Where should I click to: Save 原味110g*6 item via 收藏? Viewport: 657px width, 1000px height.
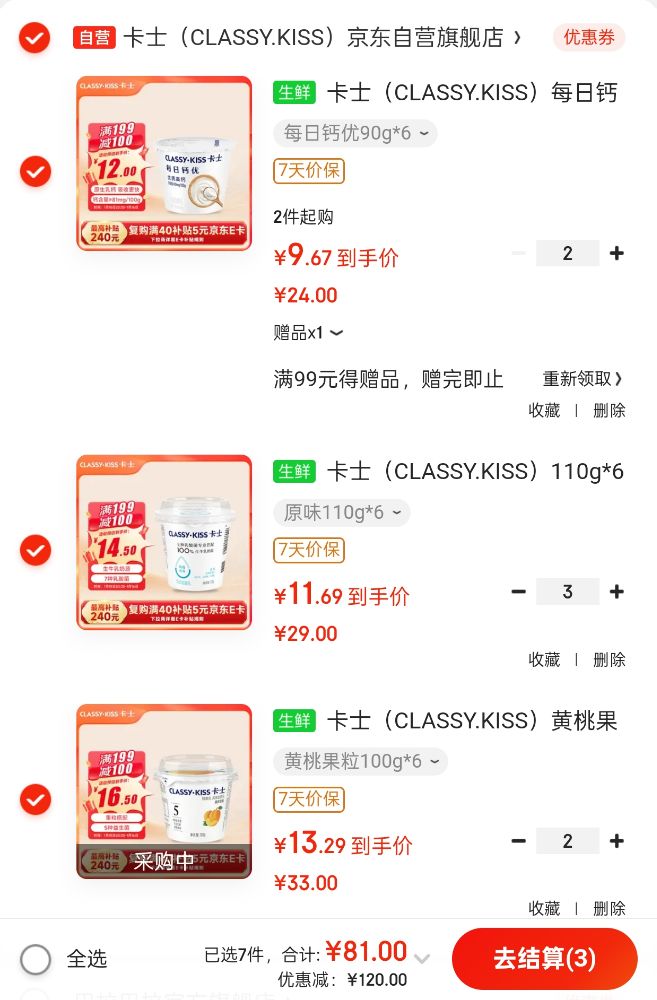pos(544,660)
